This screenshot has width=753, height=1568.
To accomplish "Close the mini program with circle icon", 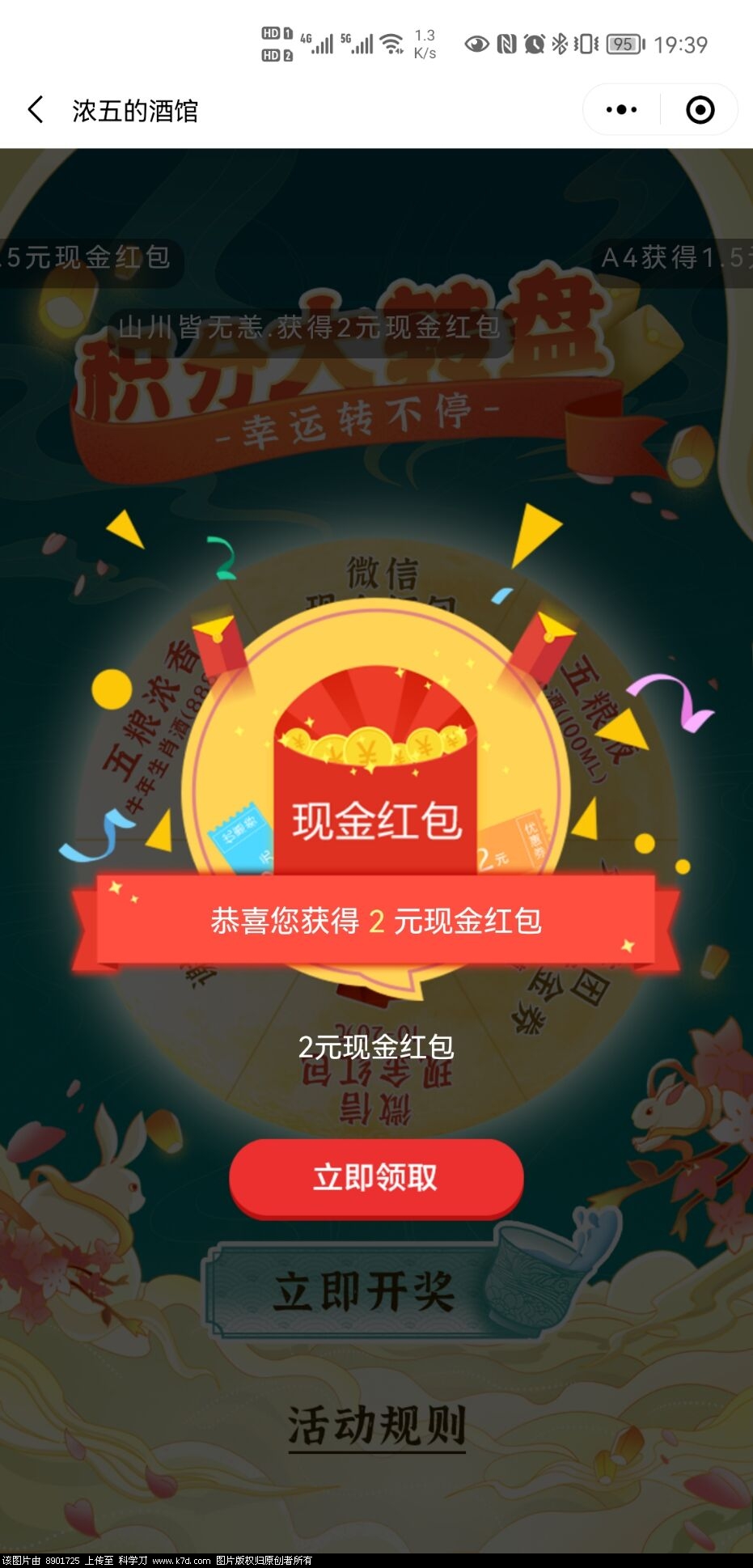I will [700, 110].
